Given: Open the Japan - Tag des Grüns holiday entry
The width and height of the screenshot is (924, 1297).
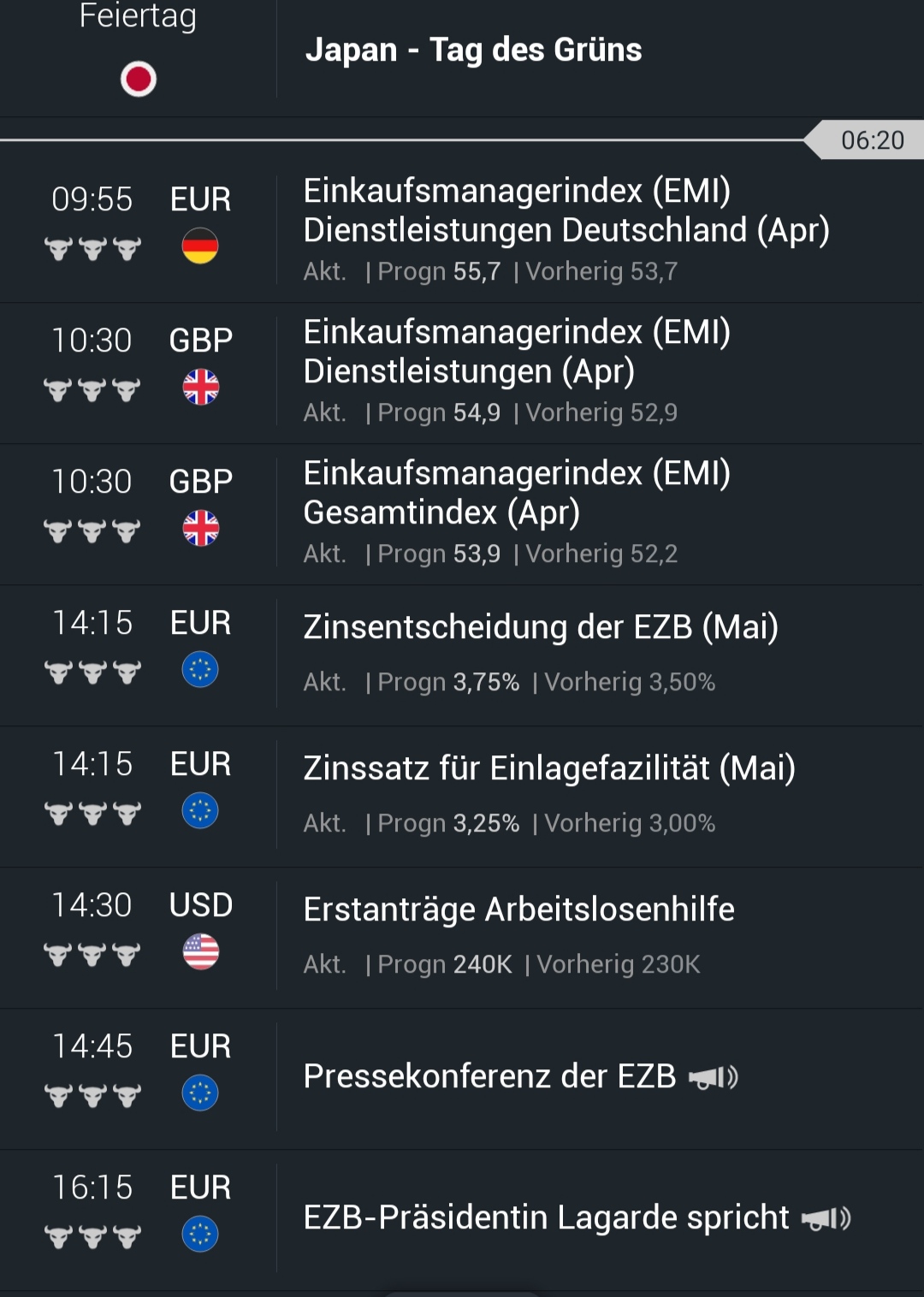Looking at the screenshot, I should click(475, 50).
